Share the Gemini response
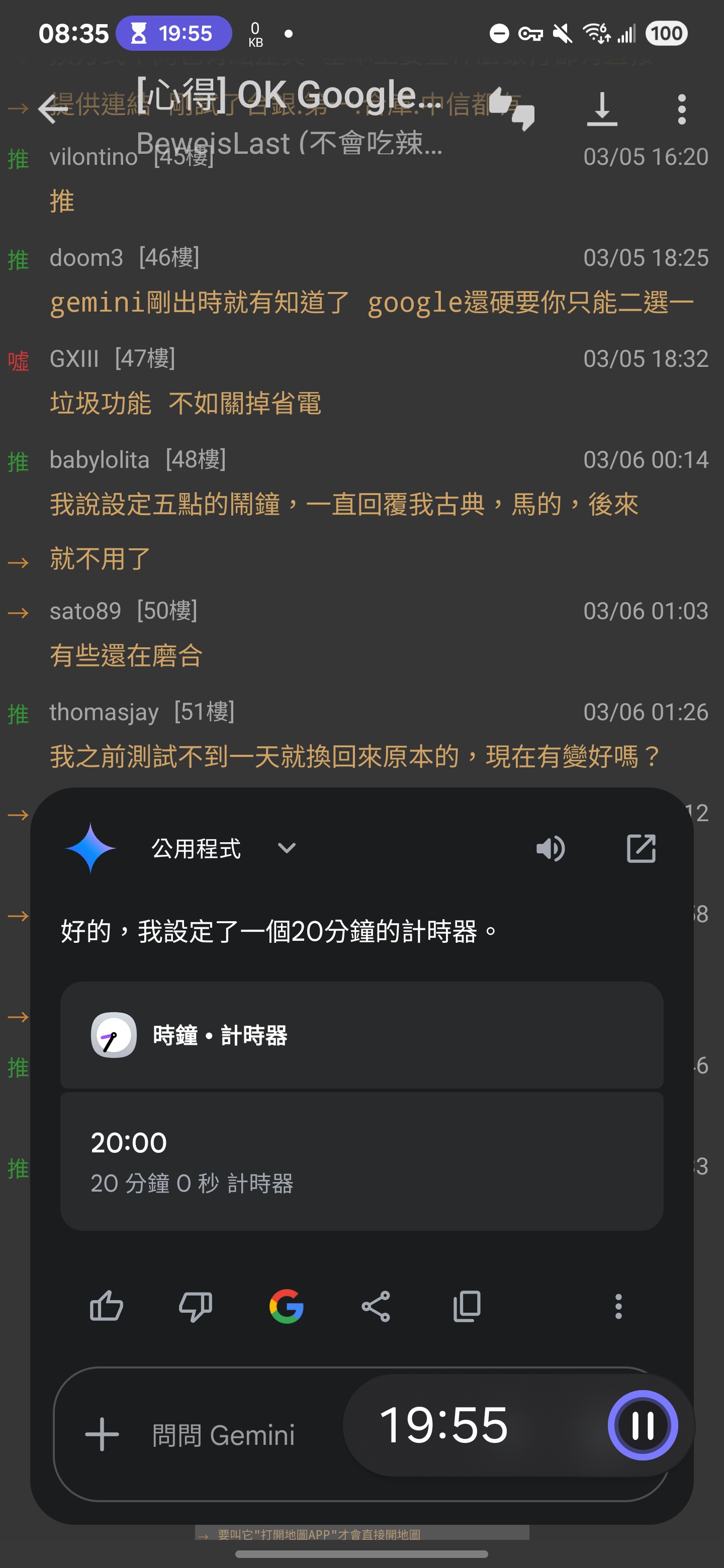This screenshot has height=1568, width=724. tap(376, 1306)
